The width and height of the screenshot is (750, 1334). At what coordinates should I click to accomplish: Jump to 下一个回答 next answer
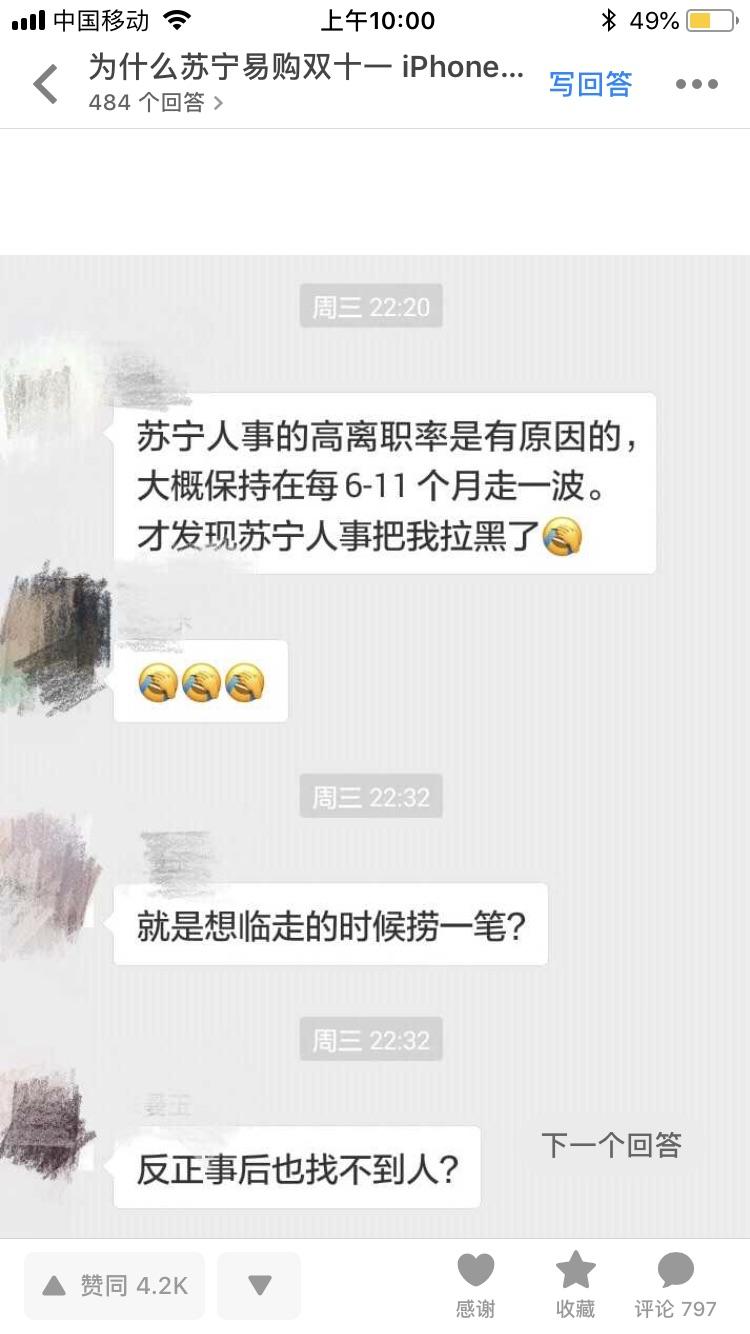pos(611,1145)
